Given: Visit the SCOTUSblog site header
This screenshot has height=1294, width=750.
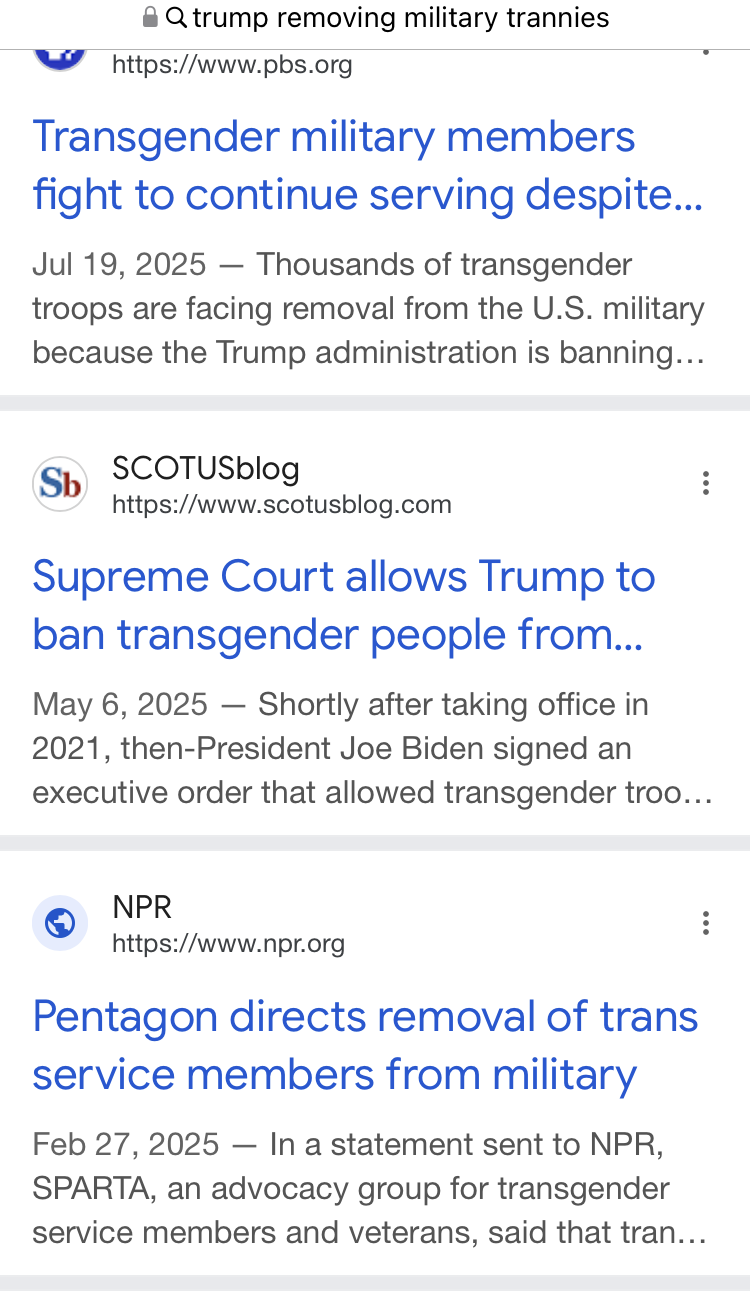Looking at the screenshot, I should click(x=242, y=485).
